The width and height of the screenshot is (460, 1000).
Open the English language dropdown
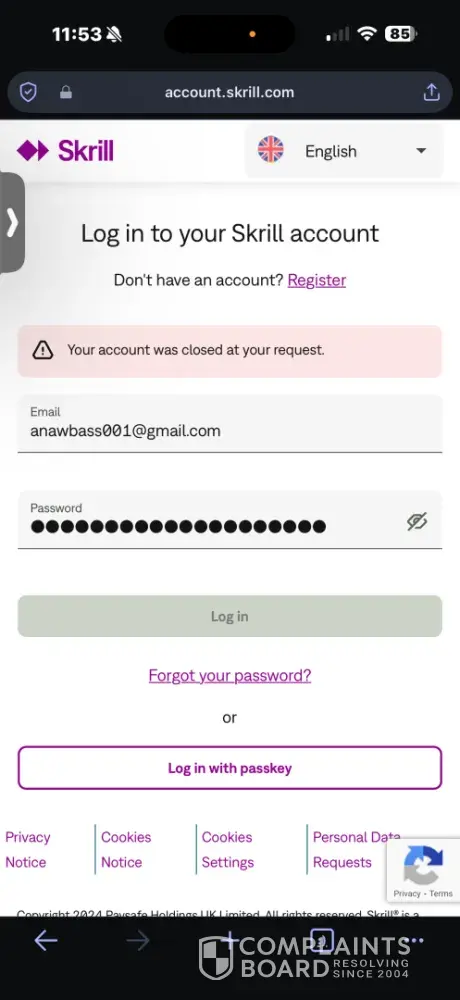point(344,151)
